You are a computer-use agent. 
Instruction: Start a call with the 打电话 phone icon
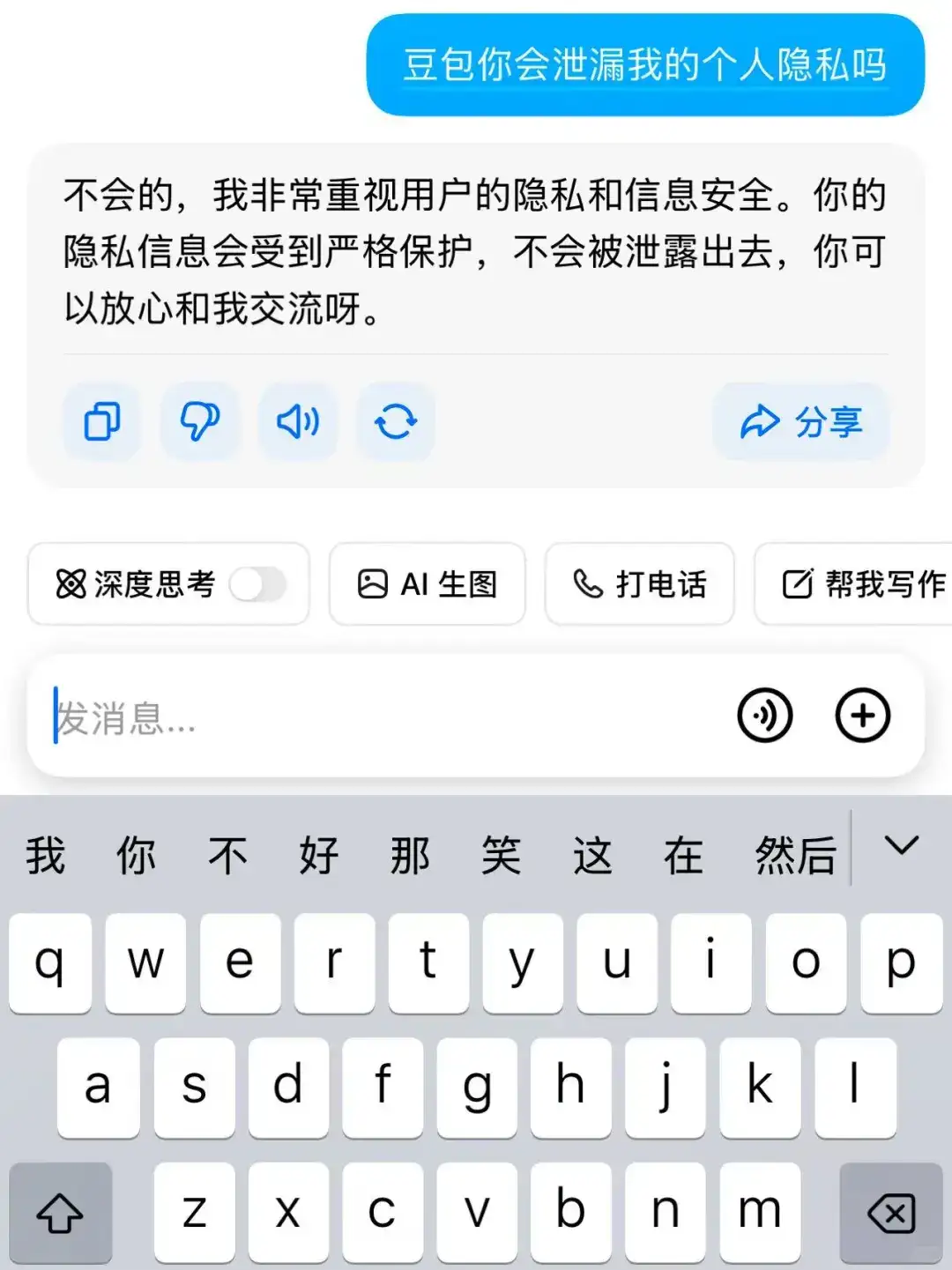tap(639, 584)
